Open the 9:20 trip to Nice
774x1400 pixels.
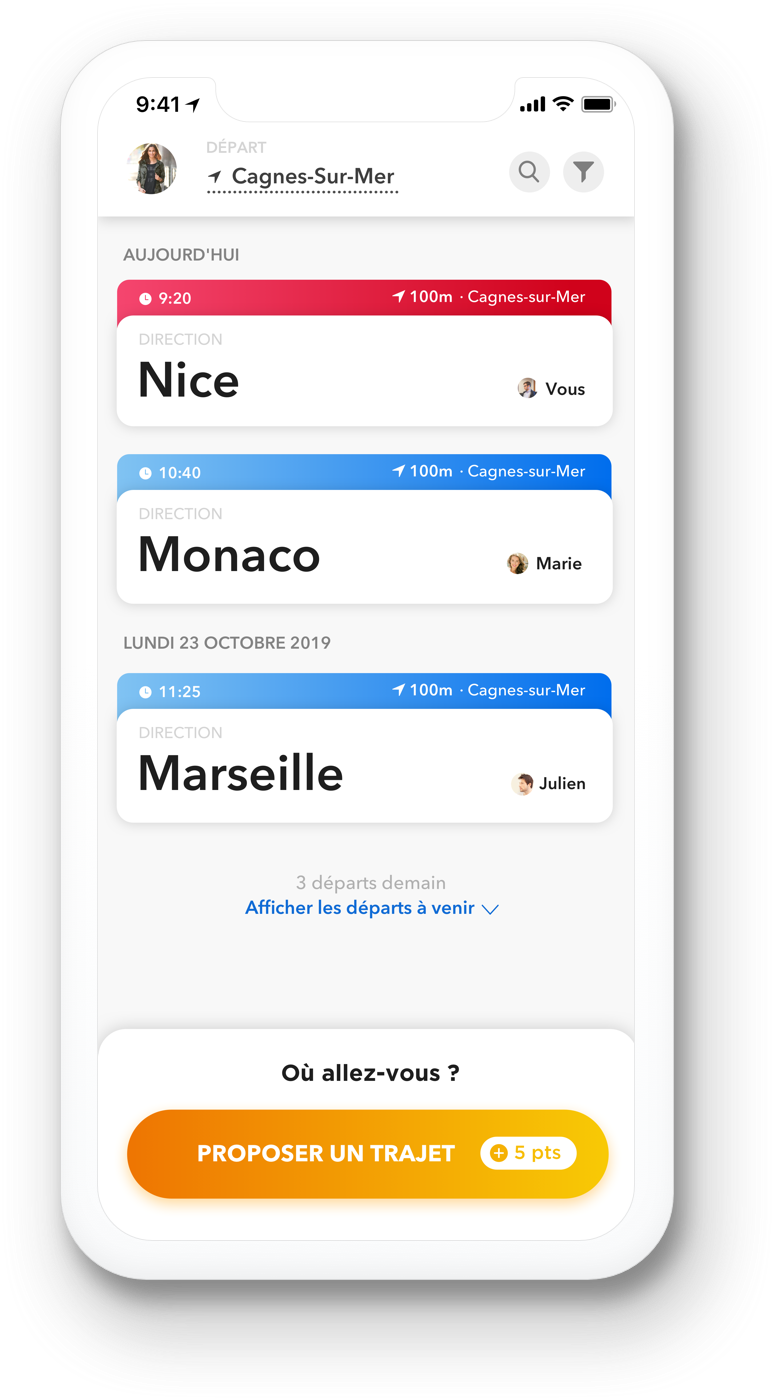364,371
